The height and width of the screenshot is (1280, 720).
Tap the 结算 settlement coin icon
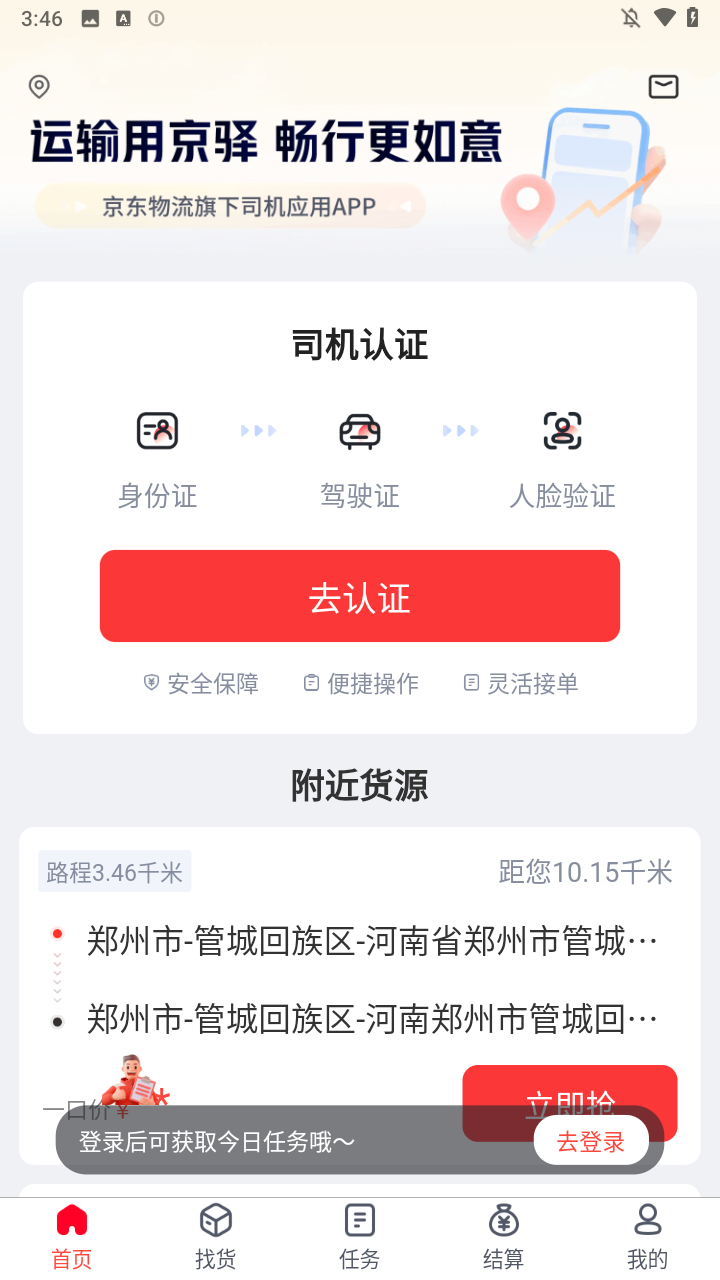(503, 1219)
